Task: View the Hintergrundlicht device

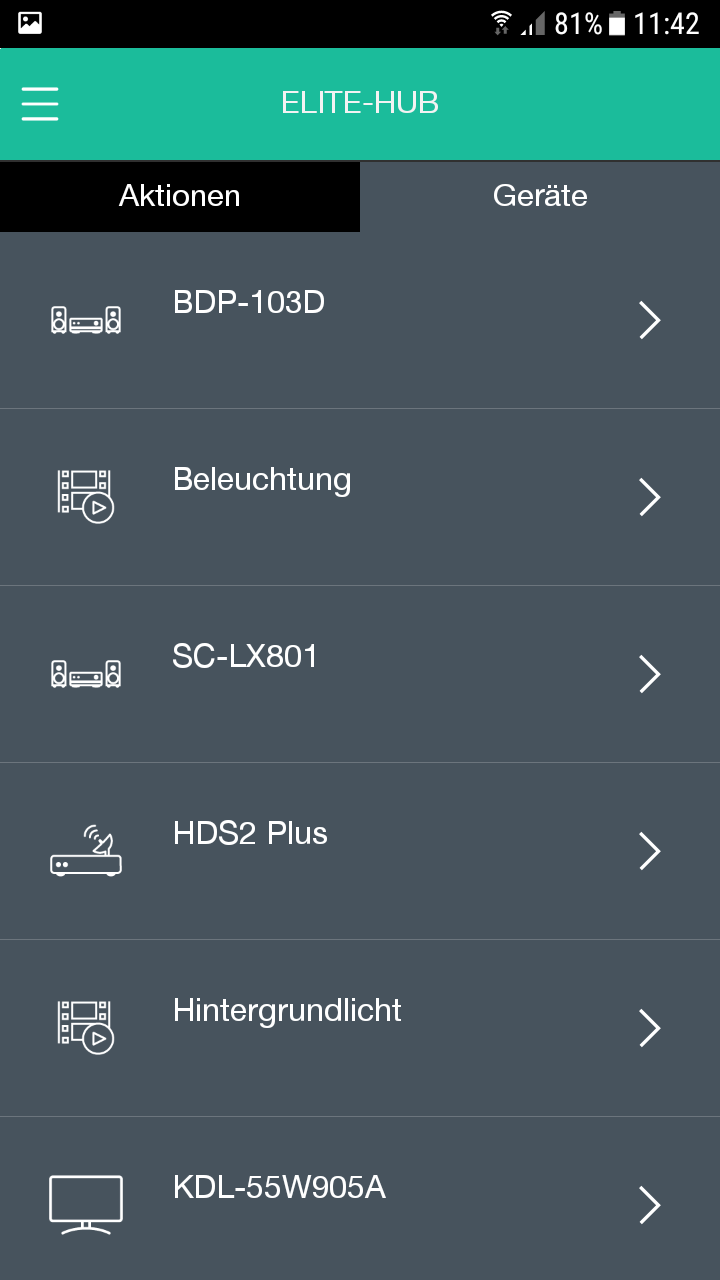Action: pyautogui.click(x=360, y=1028)
